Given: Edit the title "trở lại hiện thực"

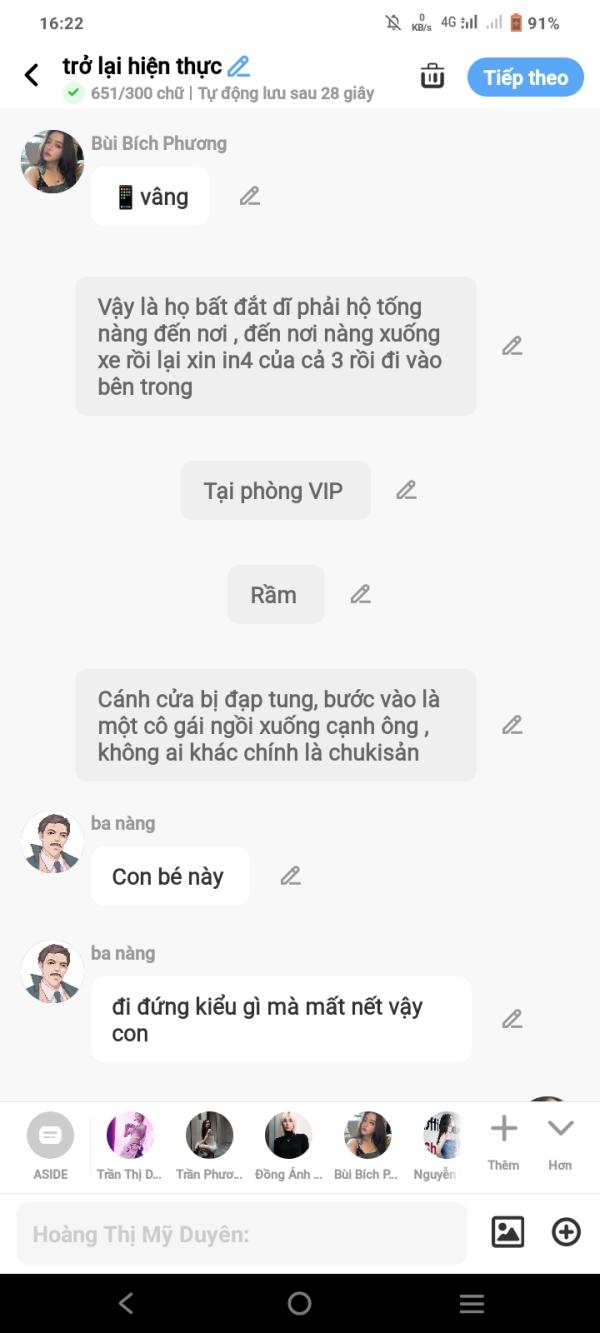Looking at the screenshot, I should click(x=238, y=67).
